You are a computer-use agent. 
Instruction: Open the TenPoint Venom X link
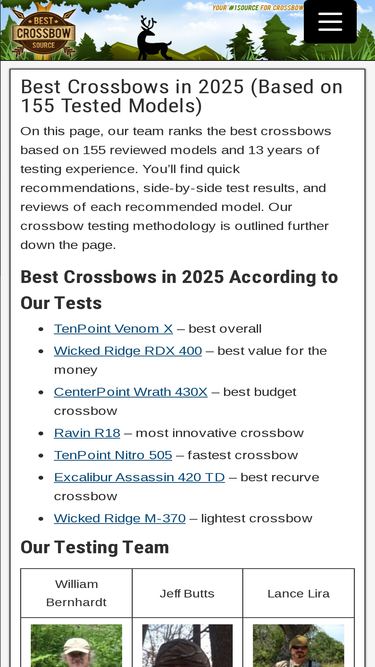click(113, 329)
